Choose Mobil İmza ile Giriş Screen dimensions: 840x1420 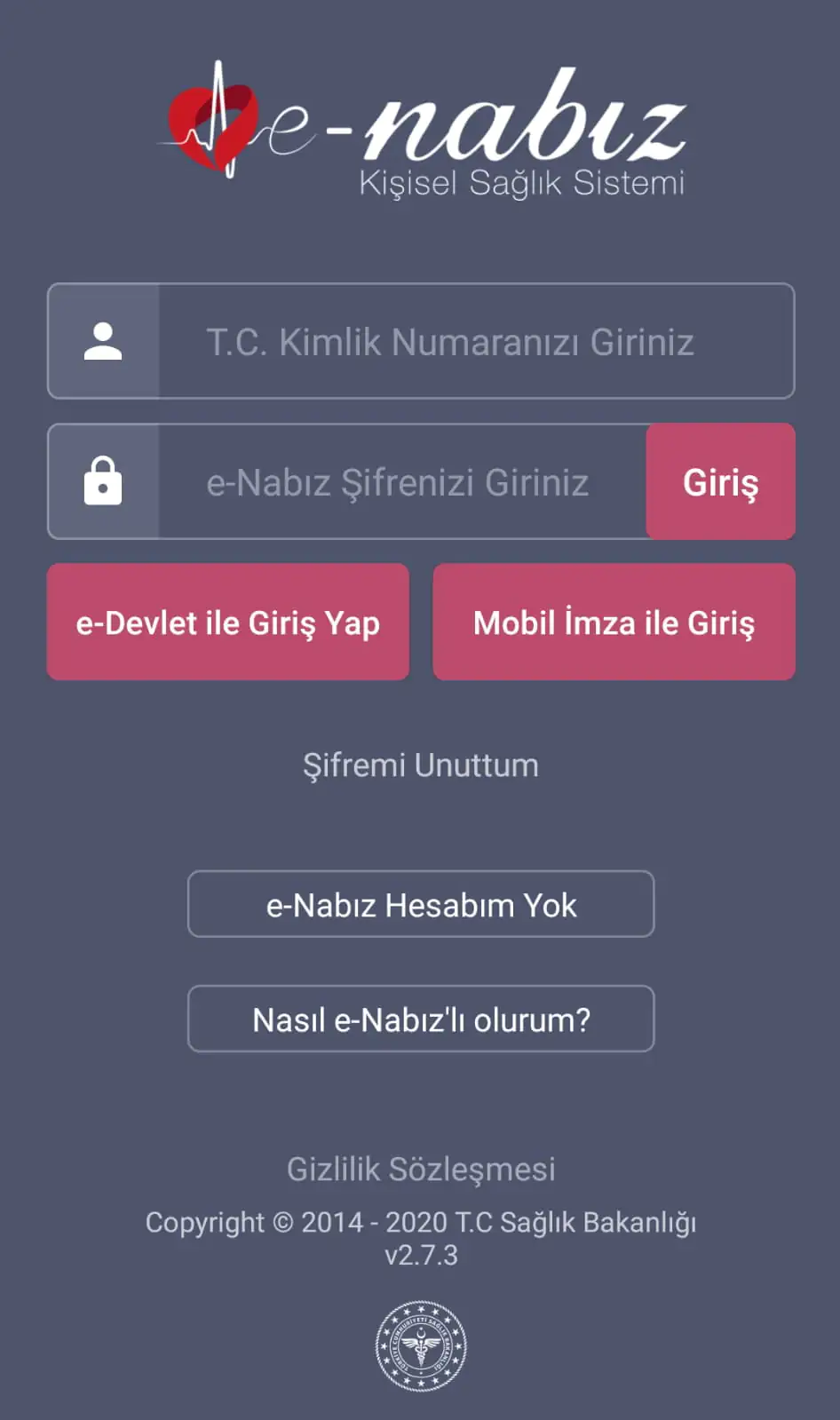(614, 623)
